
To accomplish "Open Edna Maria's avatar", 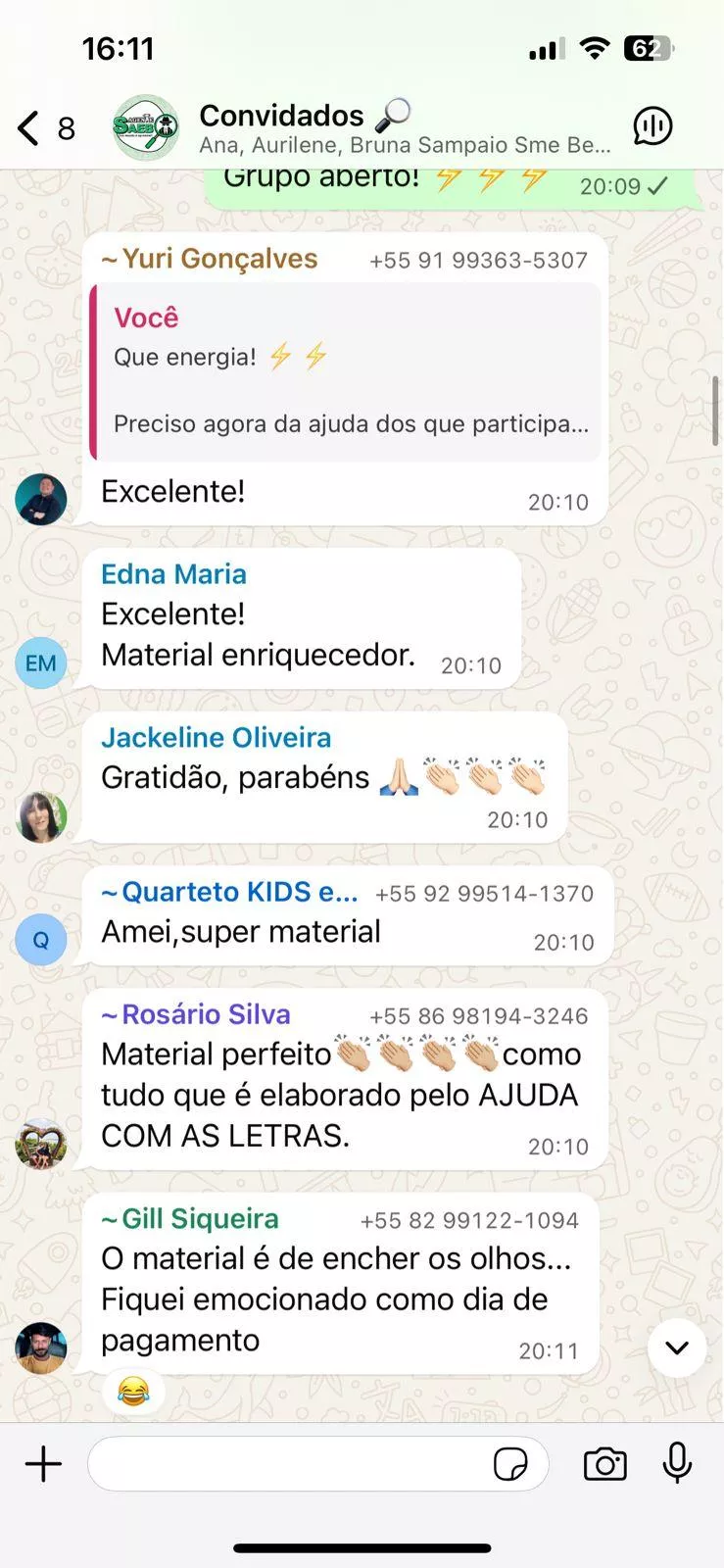I will tap(41, 663).
